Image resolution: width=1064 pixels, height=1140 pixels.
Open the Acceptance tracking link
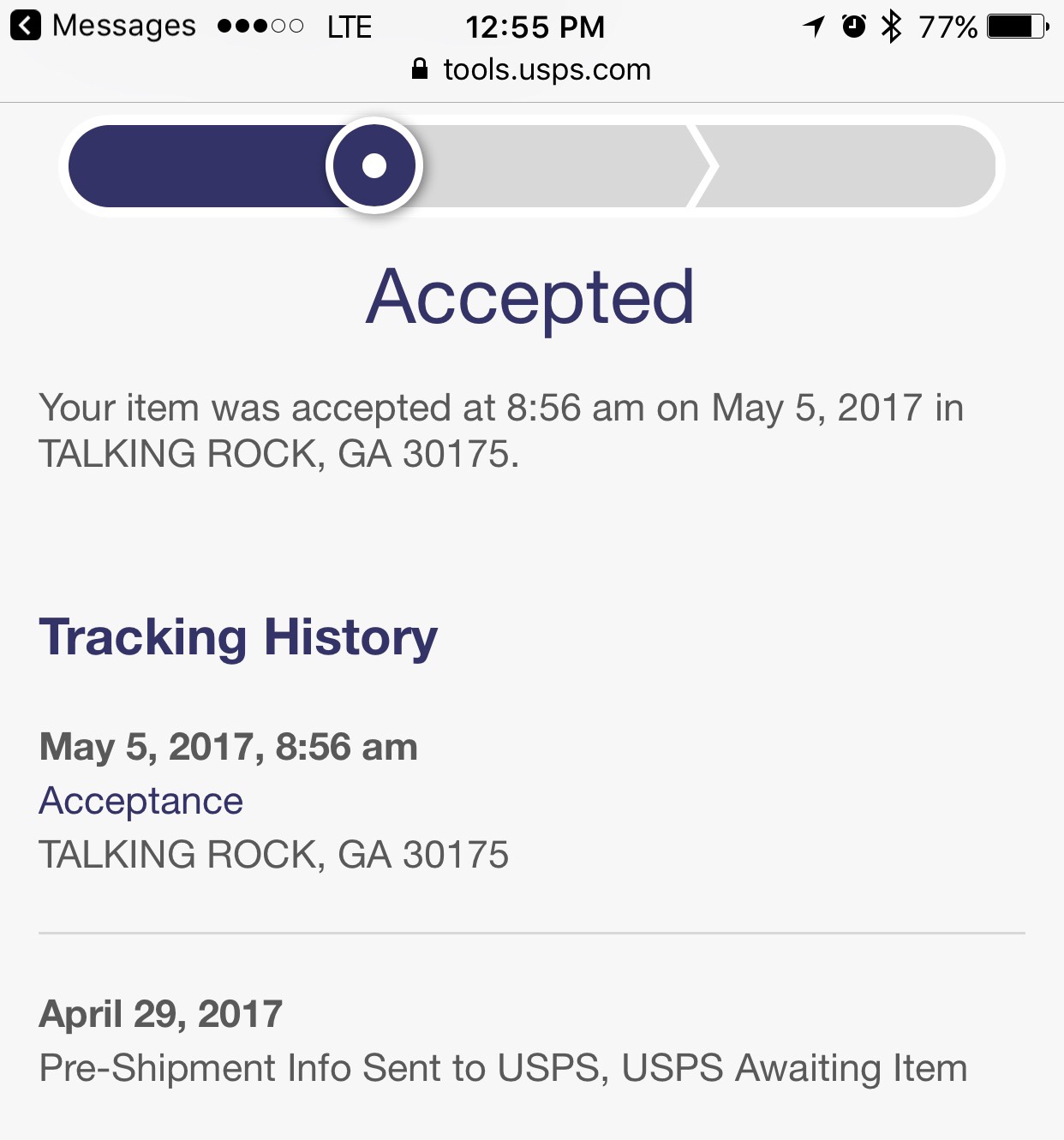click(141, 802)
